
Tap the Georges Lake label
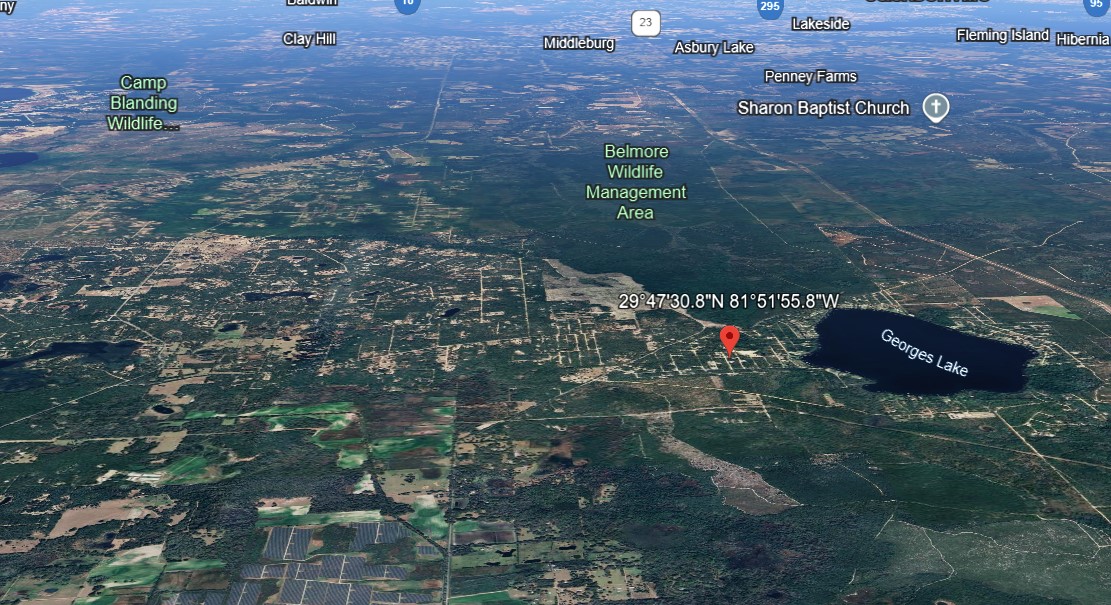923,353
